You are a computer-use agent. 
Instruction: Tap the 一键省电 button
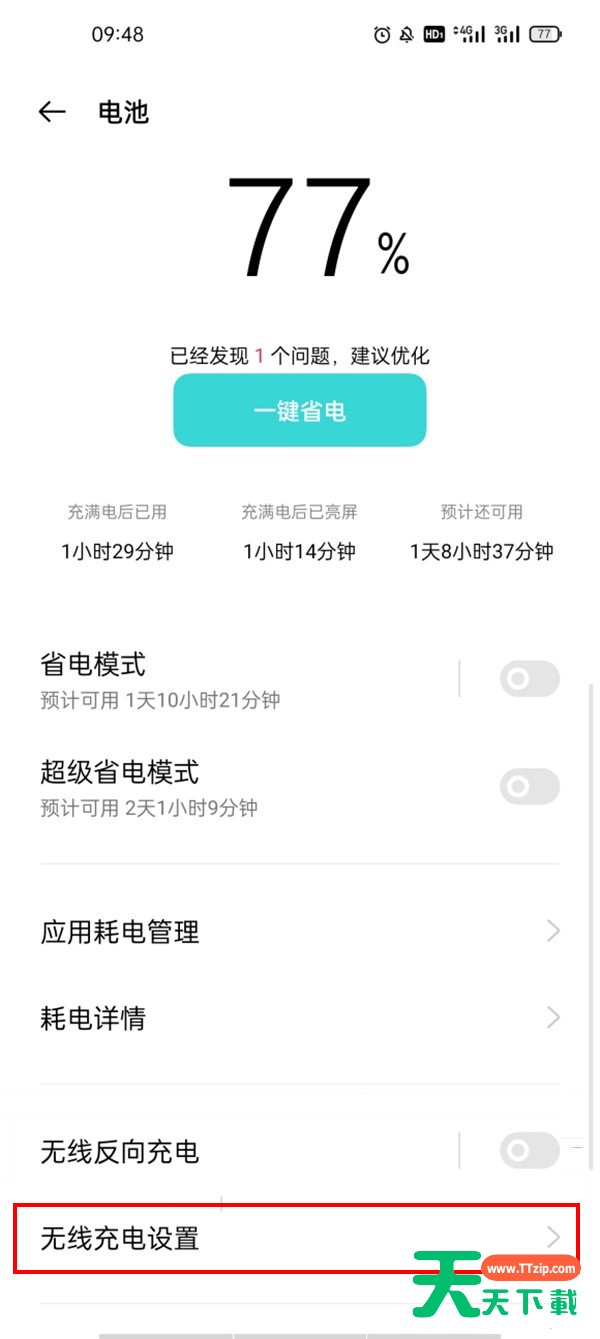click(300, 410)
